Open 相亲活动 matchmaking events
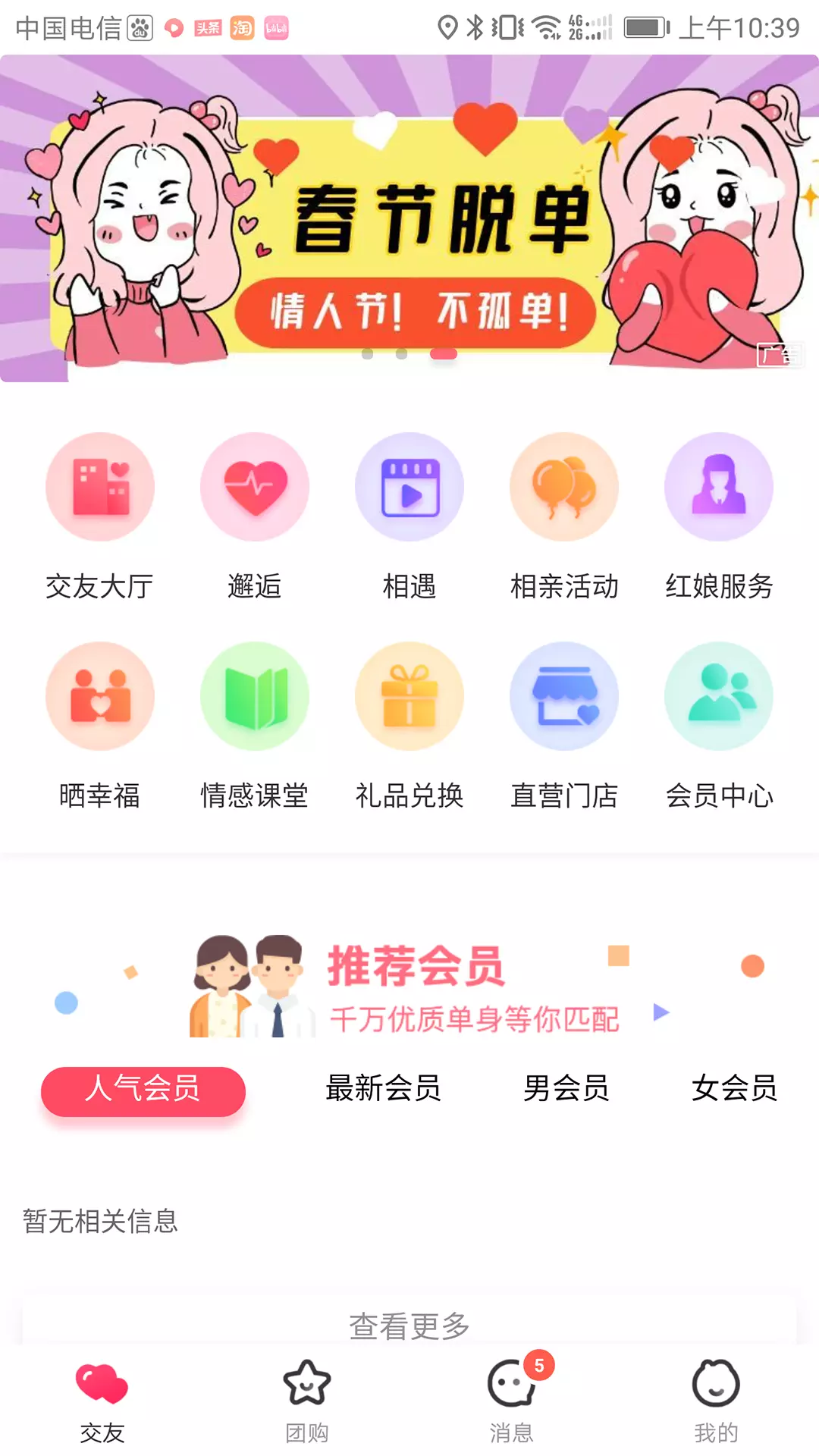This screenshot has width=819, height=1456. click(x=564, y=517)
